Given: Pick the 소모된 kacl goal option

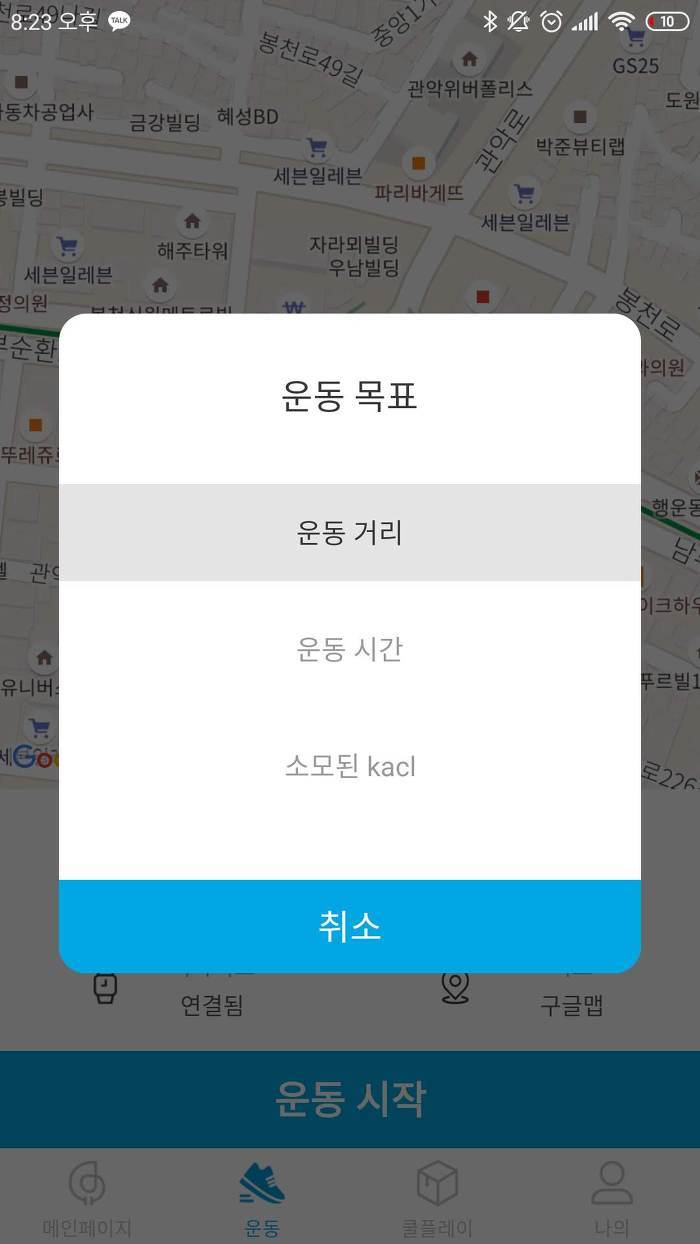Looking at the screenshot, I should point(350,767).
